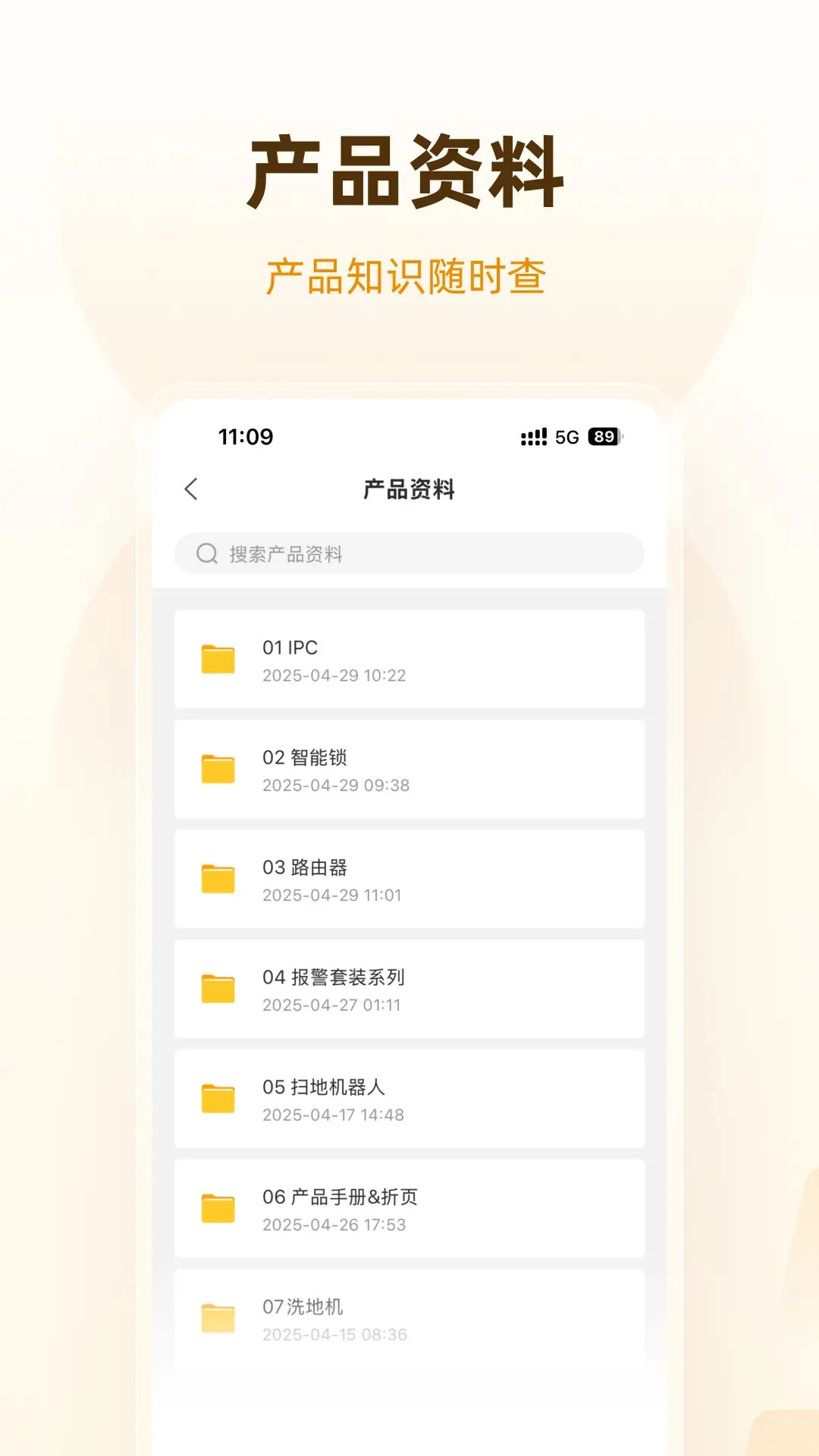Open the 07 洗地机 folder icon
The height and width of the screenshot is (1456, 819).
218,1318
